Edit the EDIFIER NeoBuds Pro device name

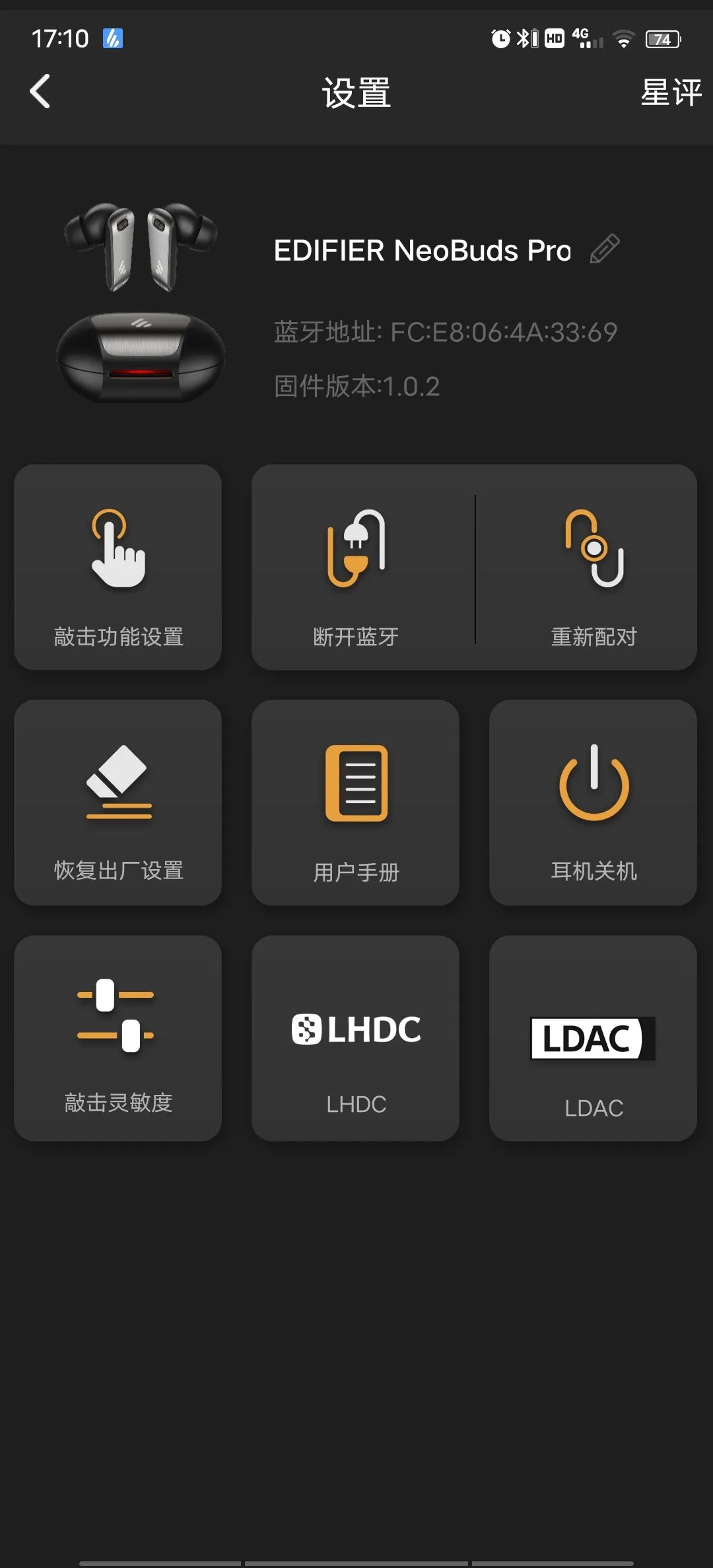click(605, 249)
